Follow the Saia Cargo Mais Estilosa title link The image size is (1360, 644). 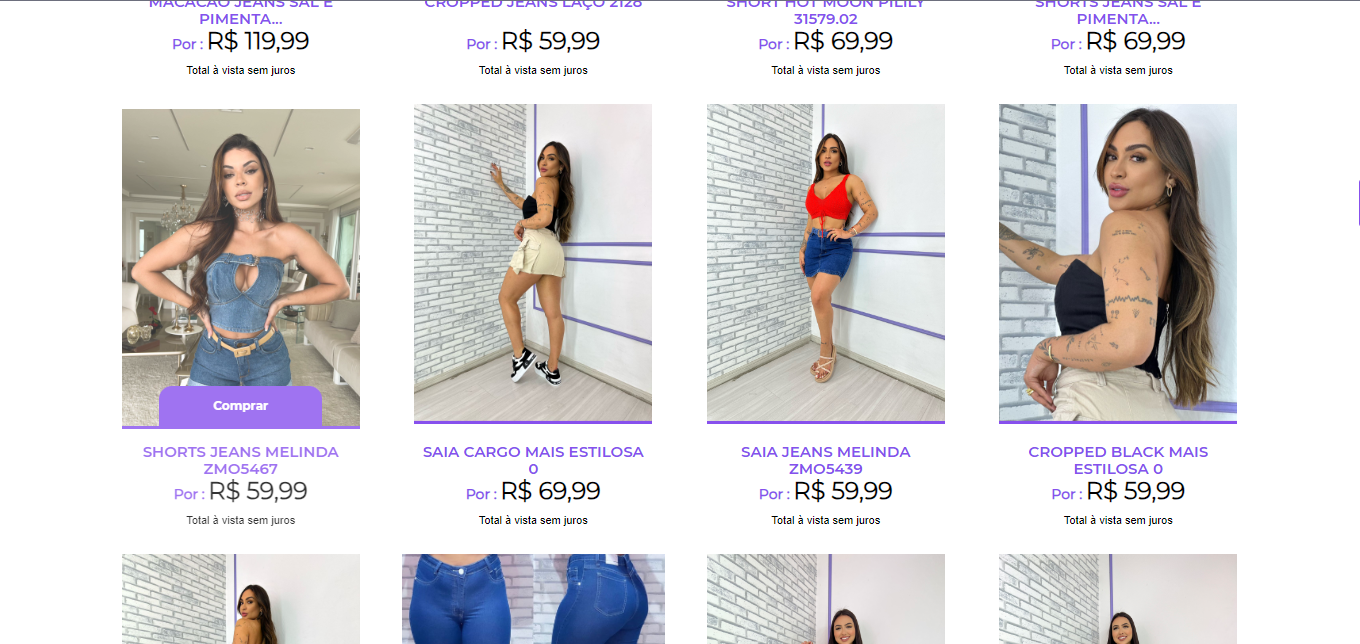(x=533, y=460)
